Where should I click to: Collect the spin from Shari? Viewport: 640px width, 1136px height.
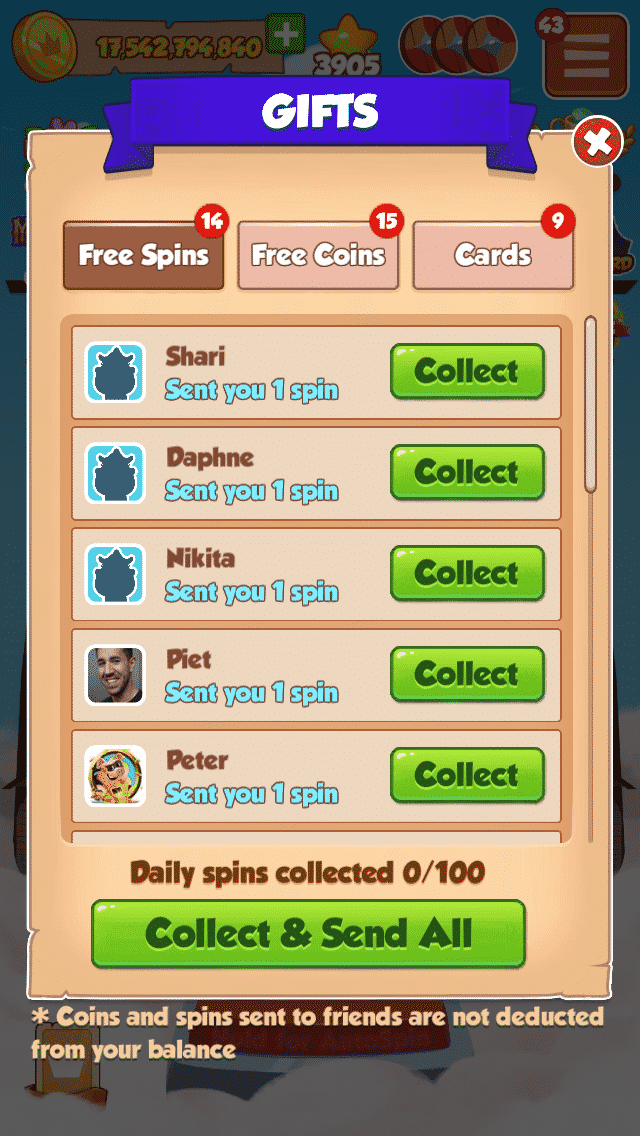467,372
